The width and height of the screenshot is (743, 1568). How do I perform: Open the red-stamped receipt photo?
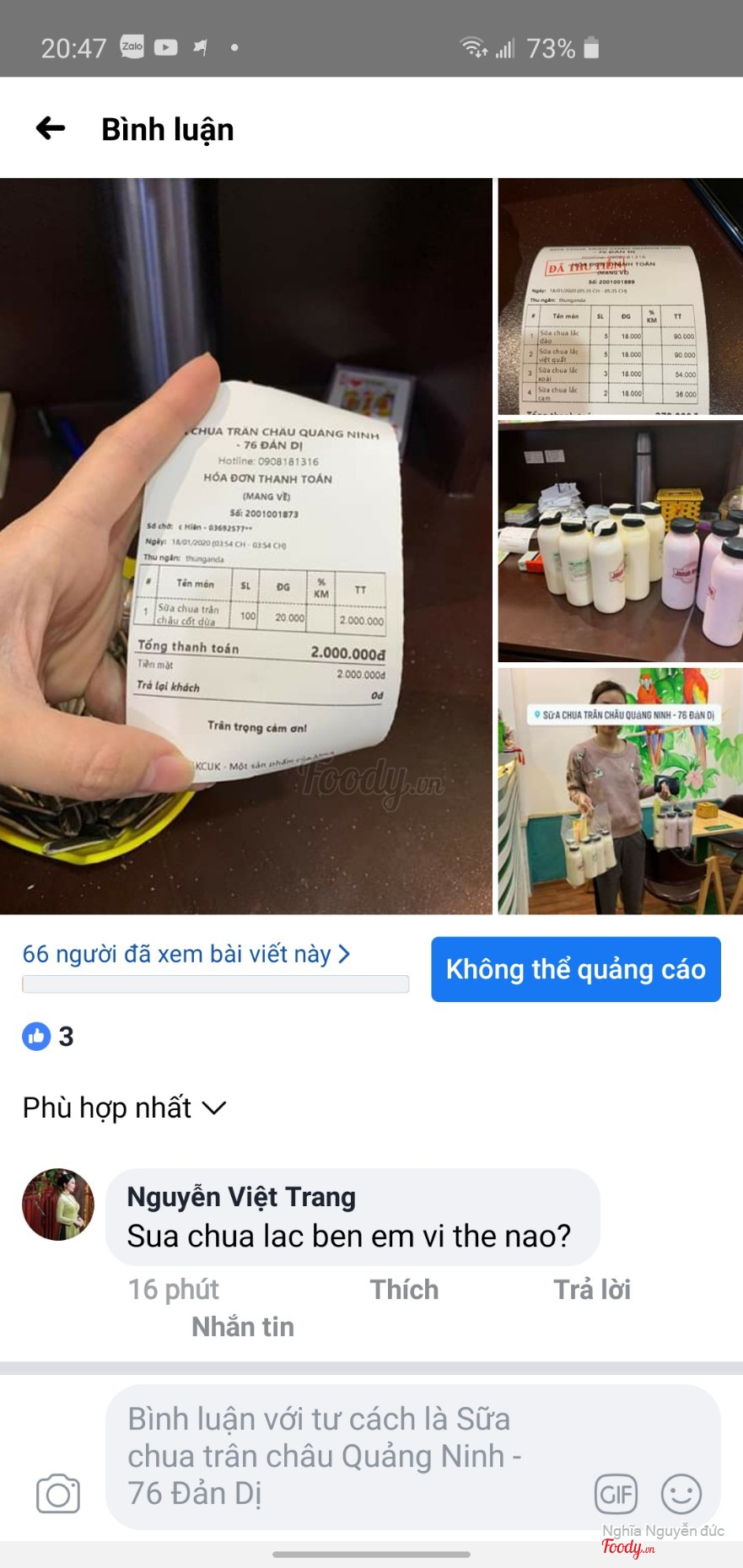(620, 296)
